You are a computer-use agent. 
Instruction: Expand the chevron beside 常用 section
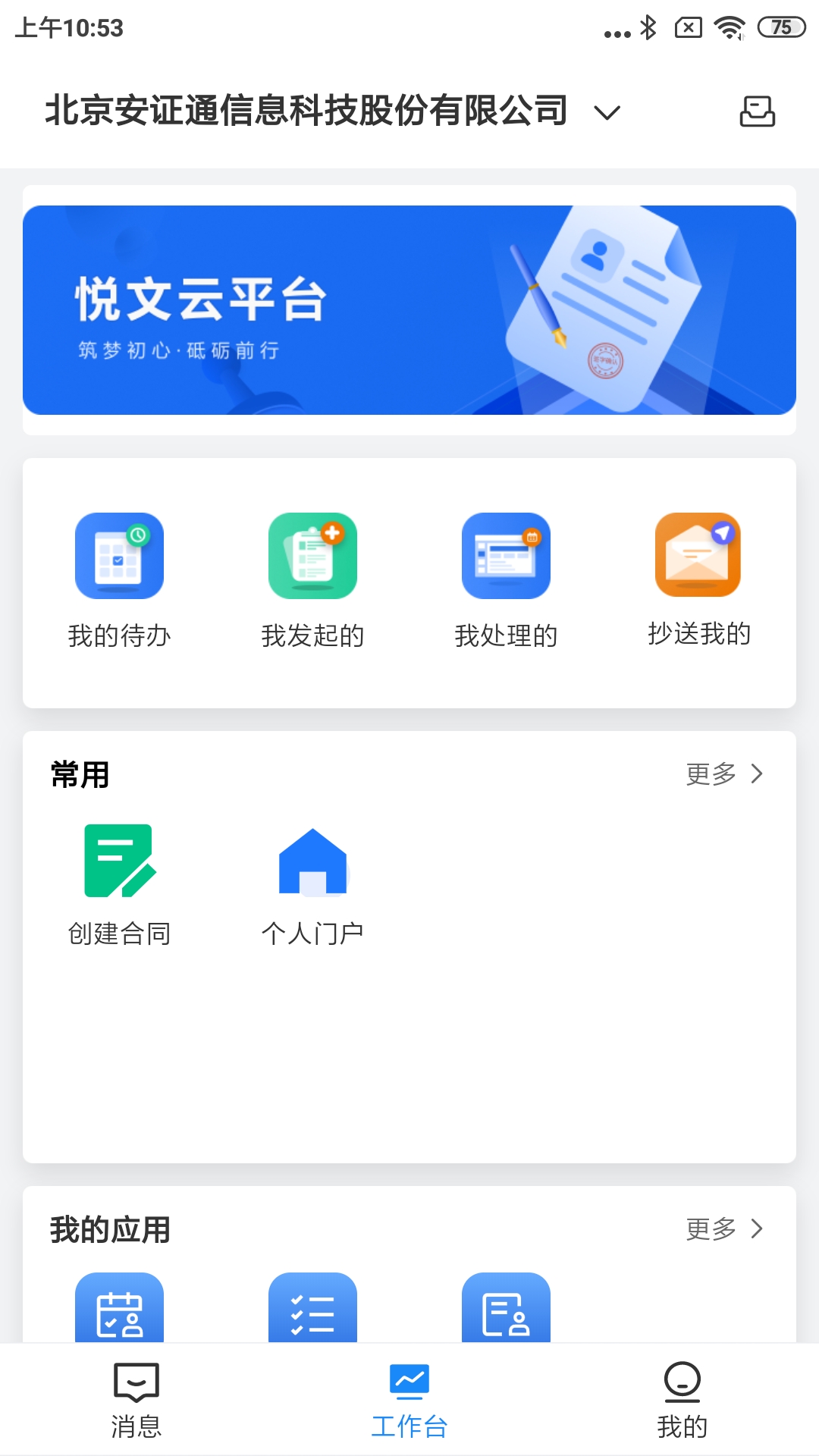coord(756,774)
